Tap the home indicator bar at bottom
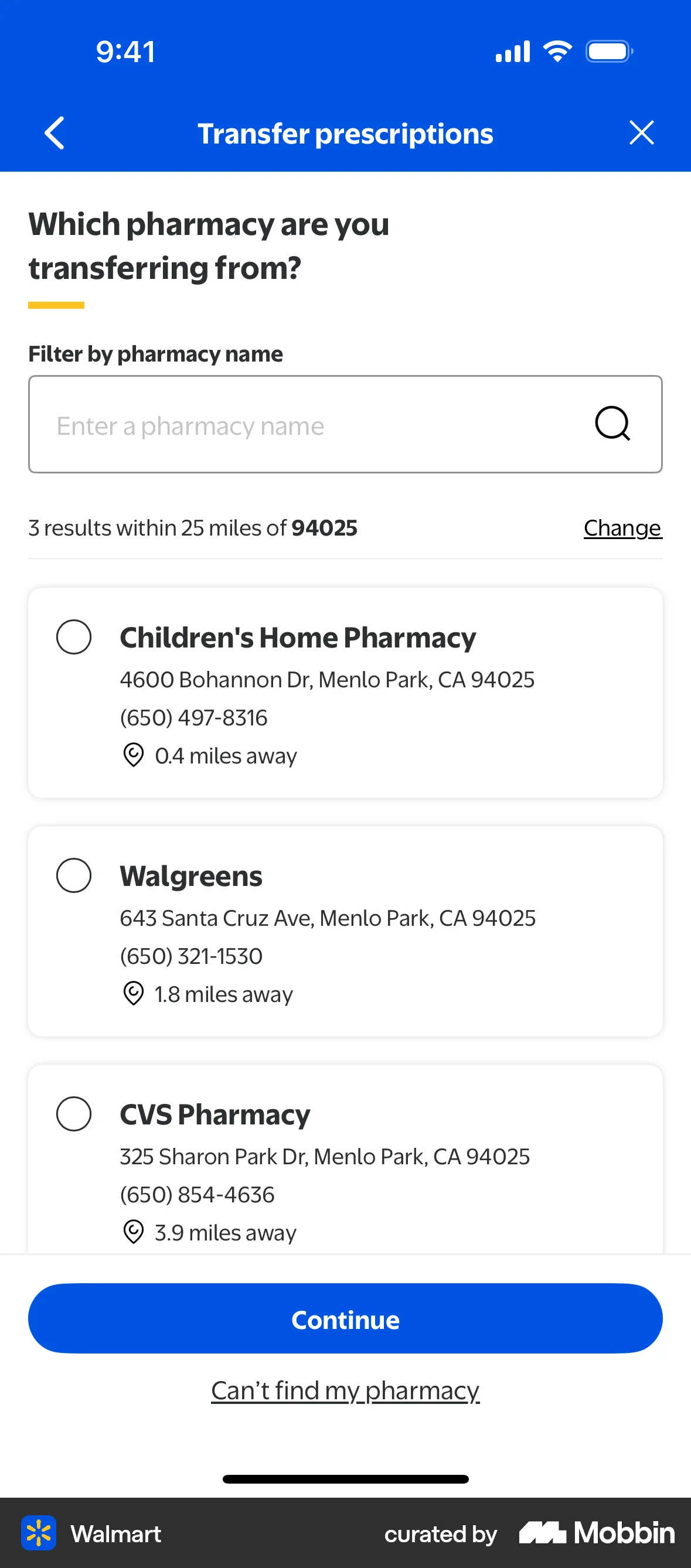This screenshot has width=691, height=1568. coord(345,1479)
